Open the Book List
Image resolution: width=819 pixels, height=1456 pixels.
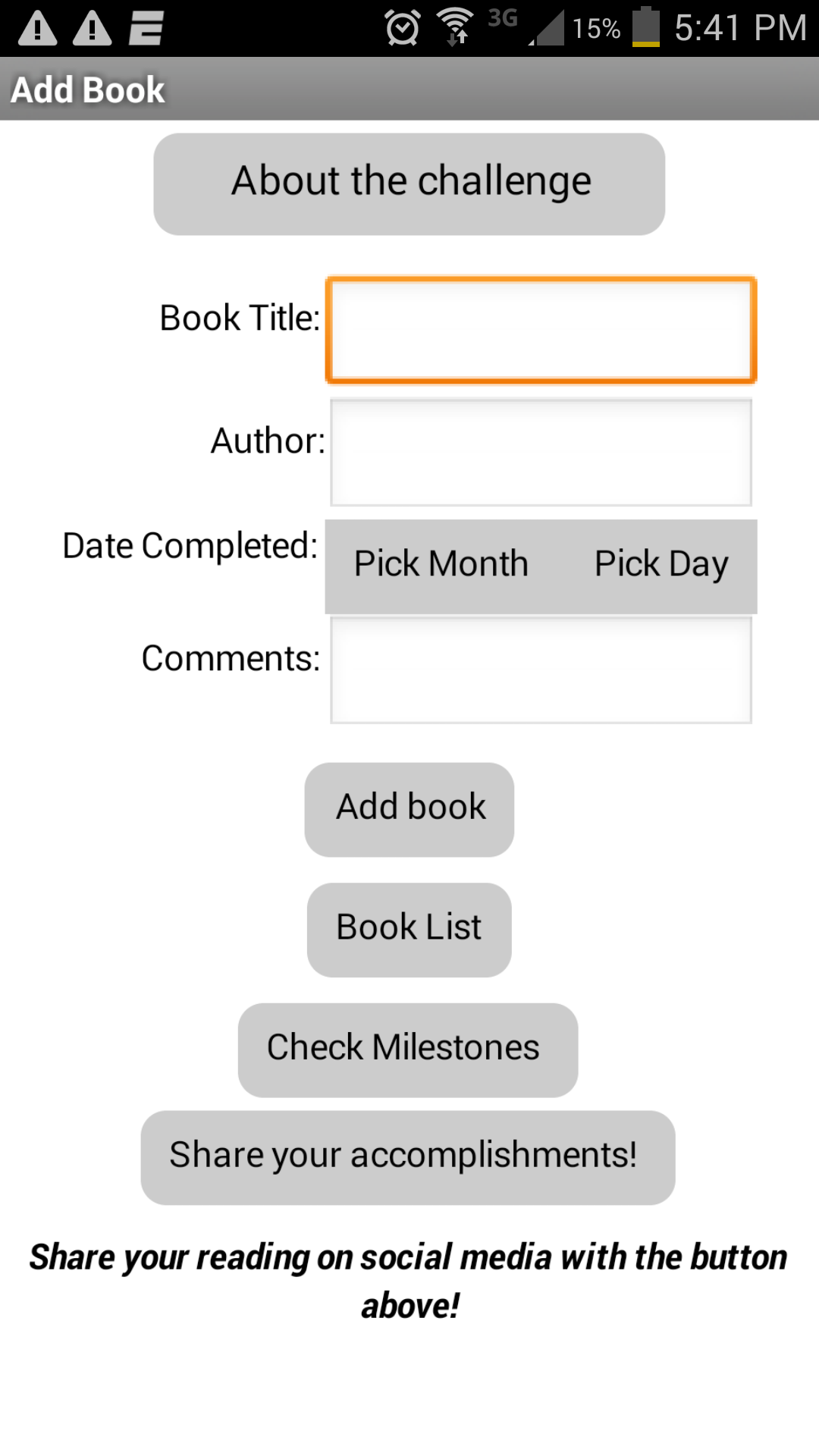409,928
